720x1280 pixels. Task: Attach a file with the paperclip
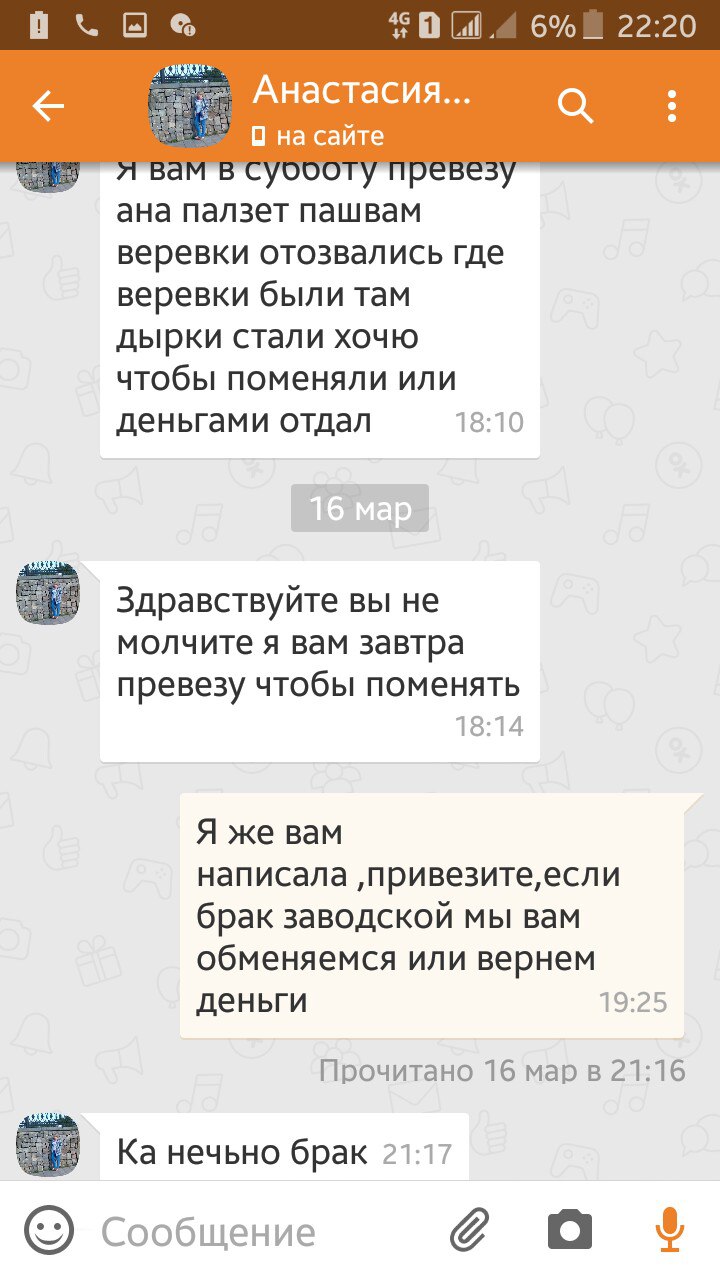(469, 1231)
